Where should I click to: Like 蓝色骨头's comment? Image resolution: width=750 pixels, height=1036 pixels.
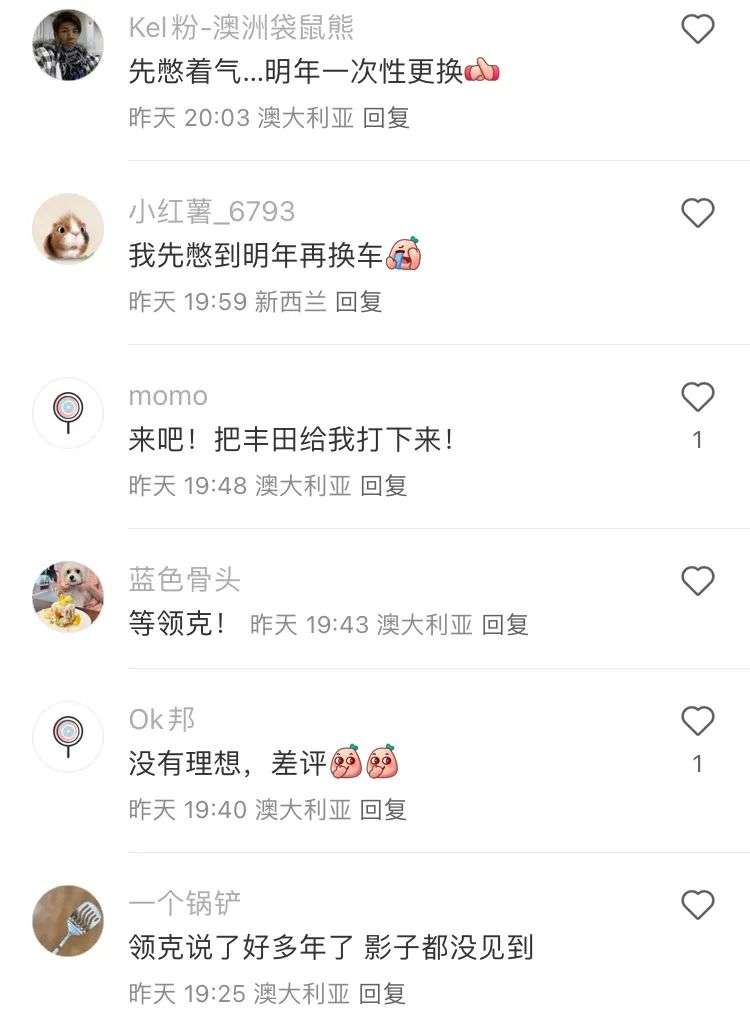click(697, 581)
